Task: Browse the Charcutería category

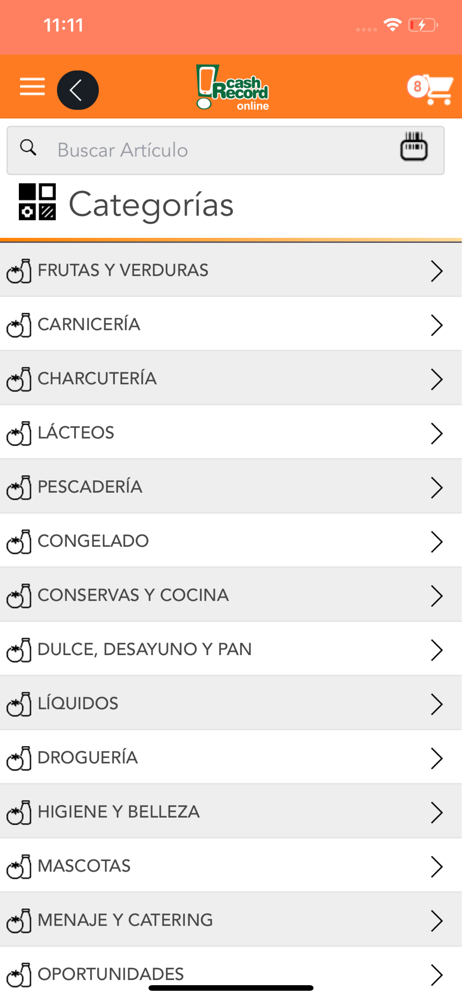Action: pos(231,379)
